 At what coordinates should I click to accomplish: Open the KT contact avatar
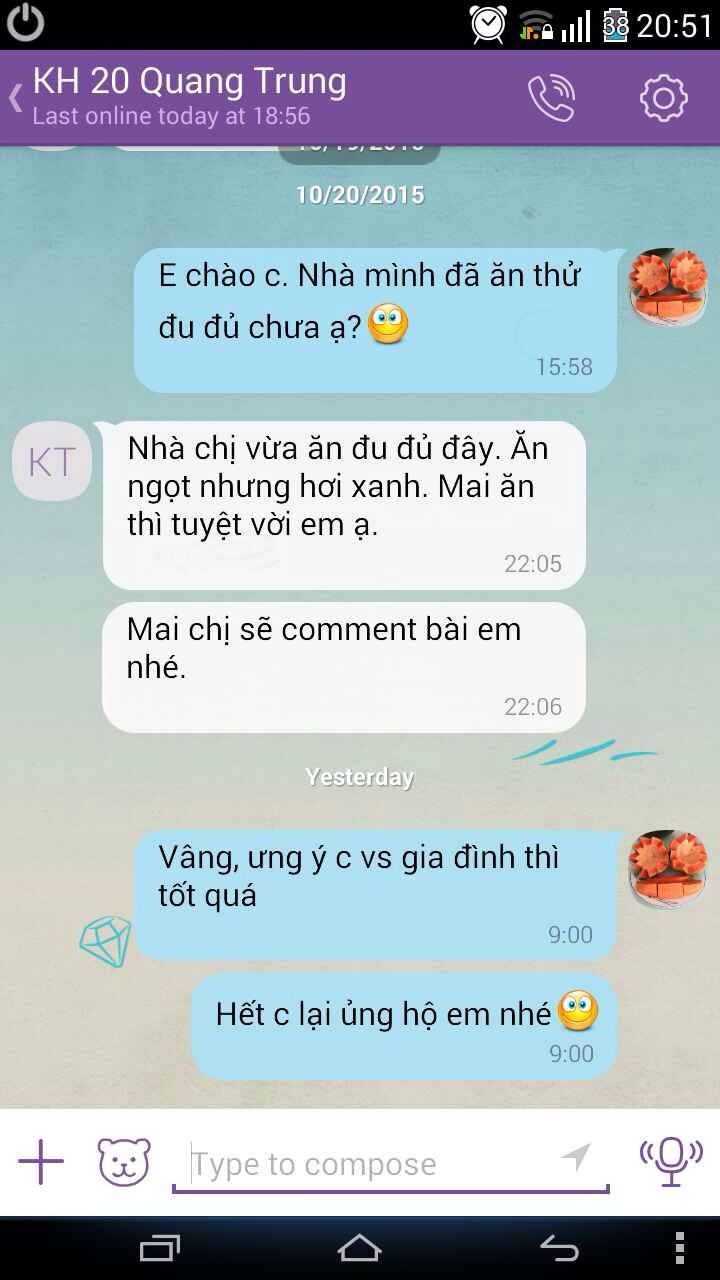pyautogui.click(x=52, y=461)
